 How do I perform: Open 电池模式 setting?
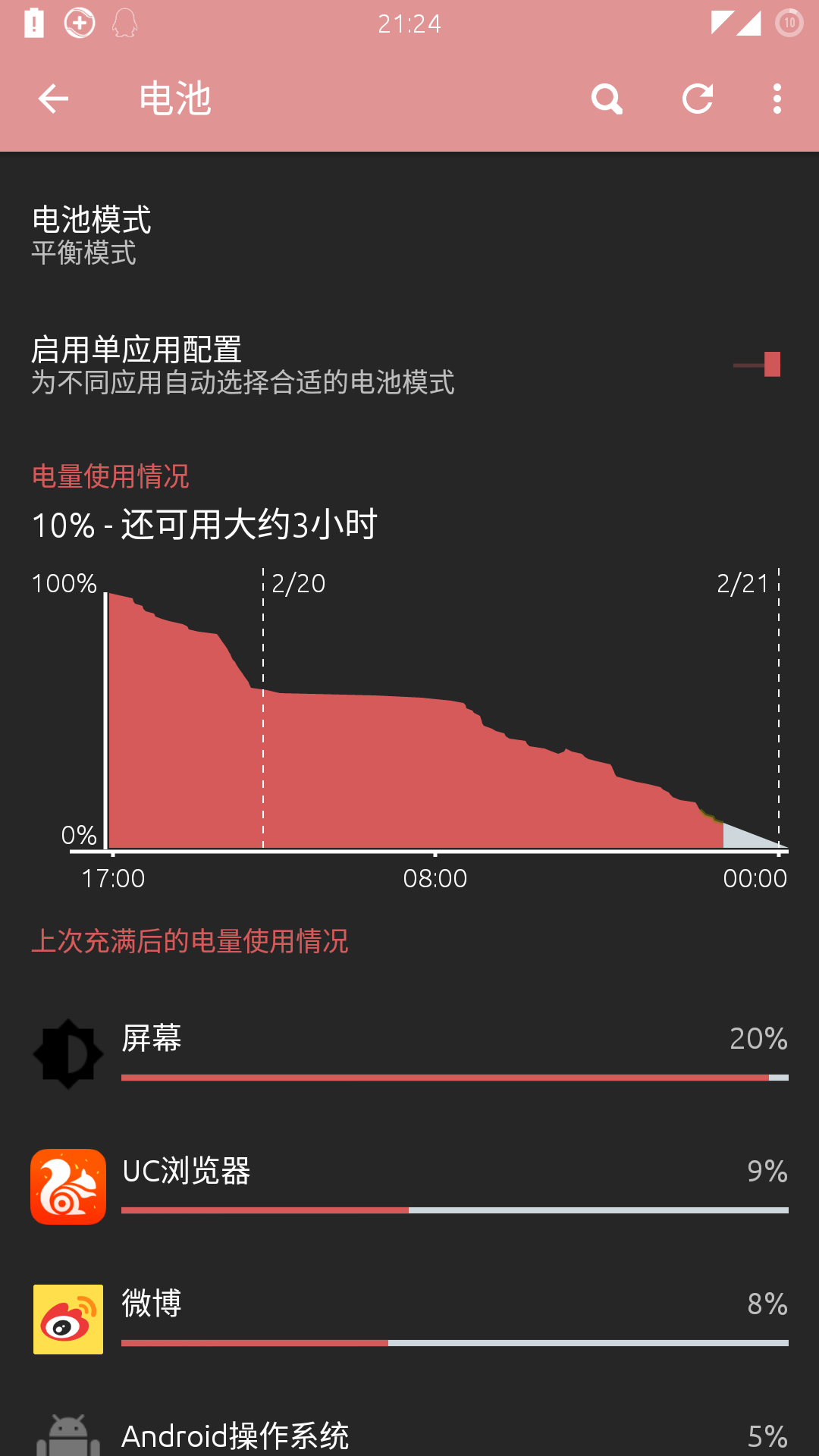pos(409,235)
